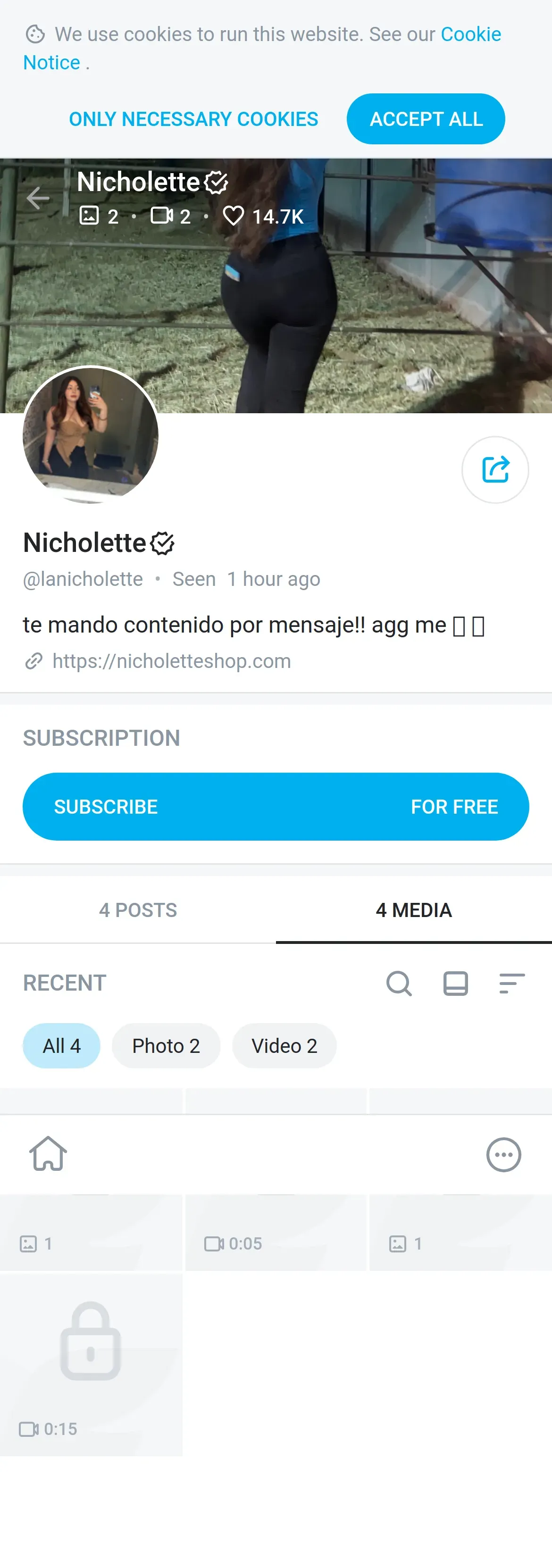Show only Video 2 items
This screenshot has width=552, height=1568.
(284, 1046)
